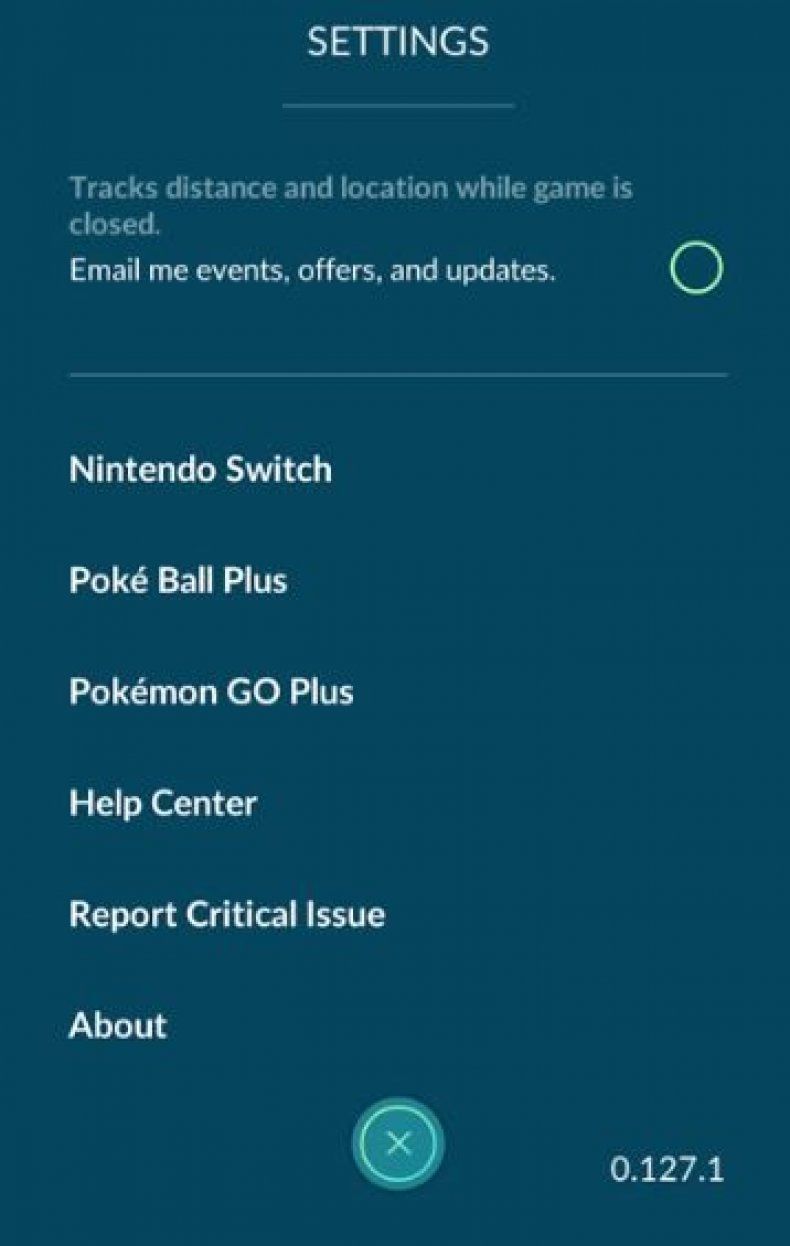This screenshot has width=790, height=1246.
Task: Tap the SETTINGS header title
Action: [x=398, y=41]
